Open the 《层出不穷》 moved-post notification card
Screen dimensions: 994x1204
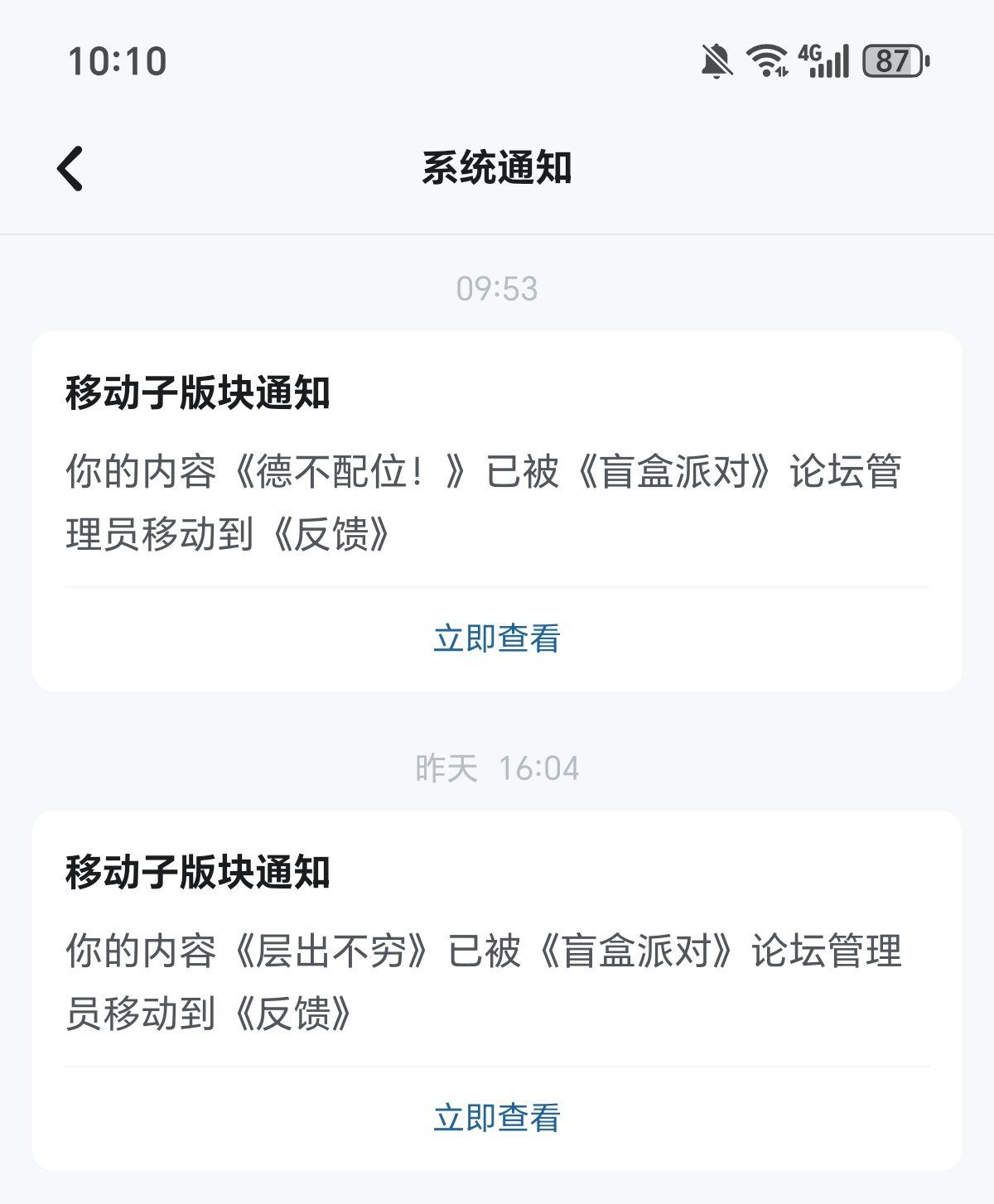point(495,952)
